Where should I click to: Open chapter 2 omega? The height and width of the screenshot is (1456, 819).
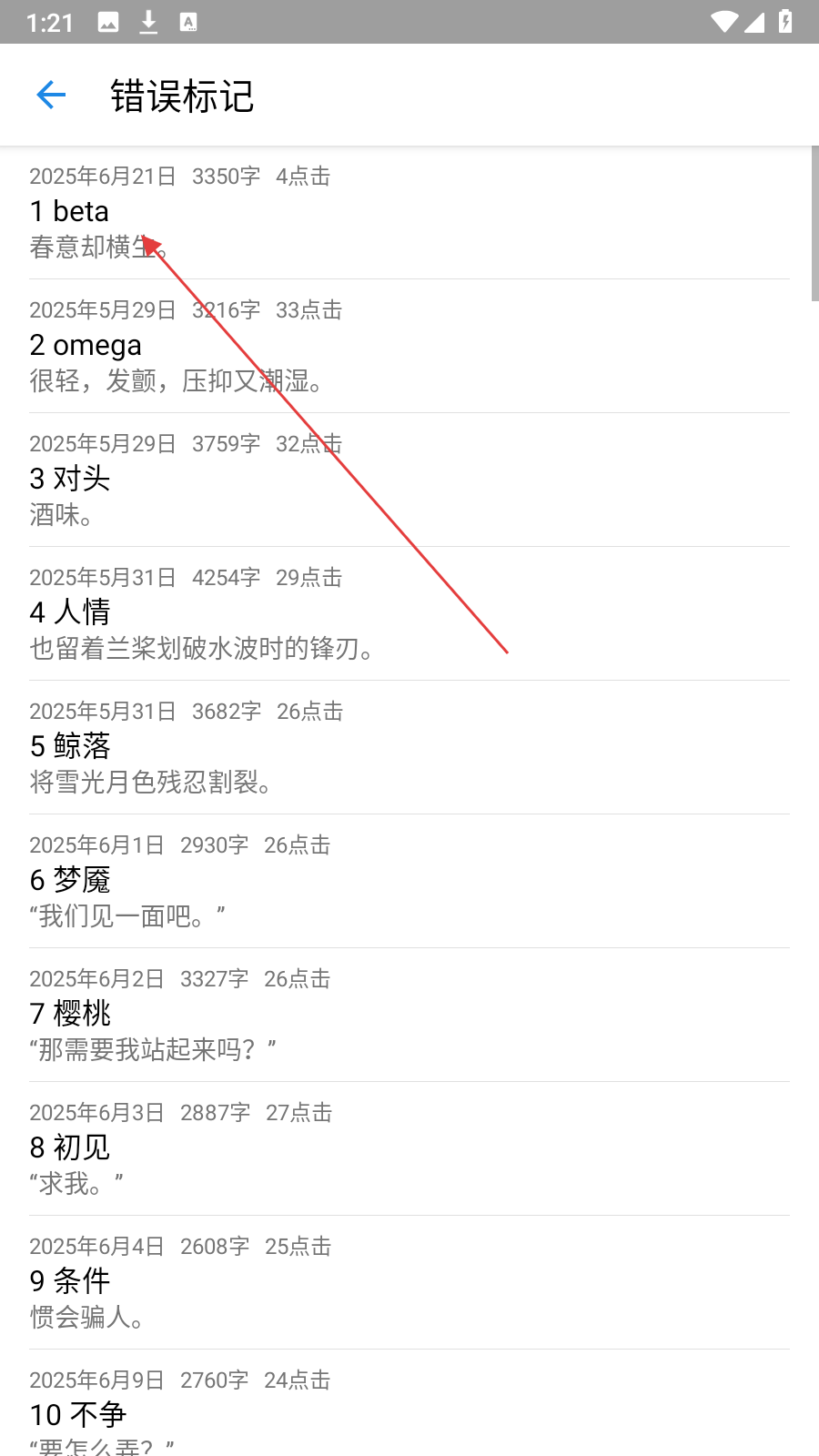[x=409, y=346]
